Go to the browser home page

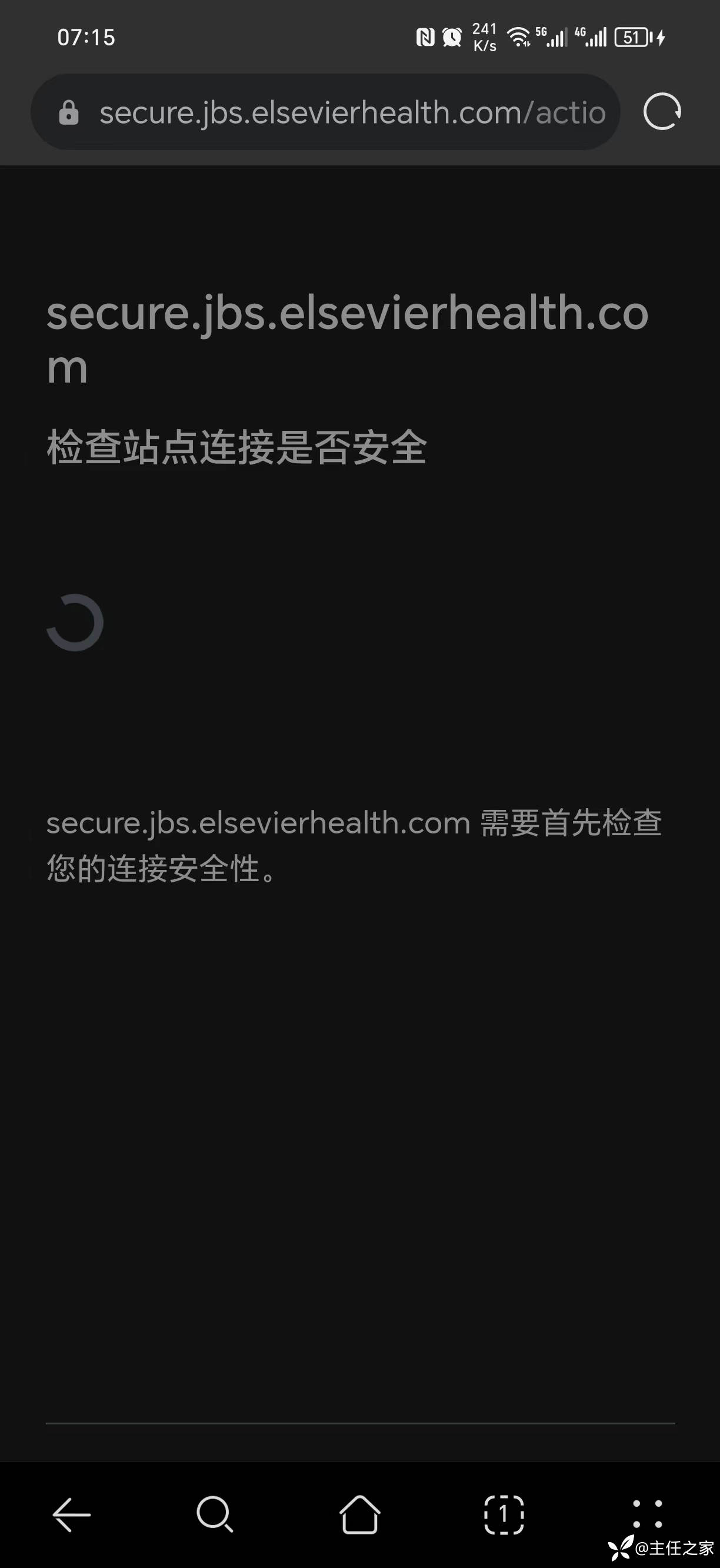pos(359,1514)
